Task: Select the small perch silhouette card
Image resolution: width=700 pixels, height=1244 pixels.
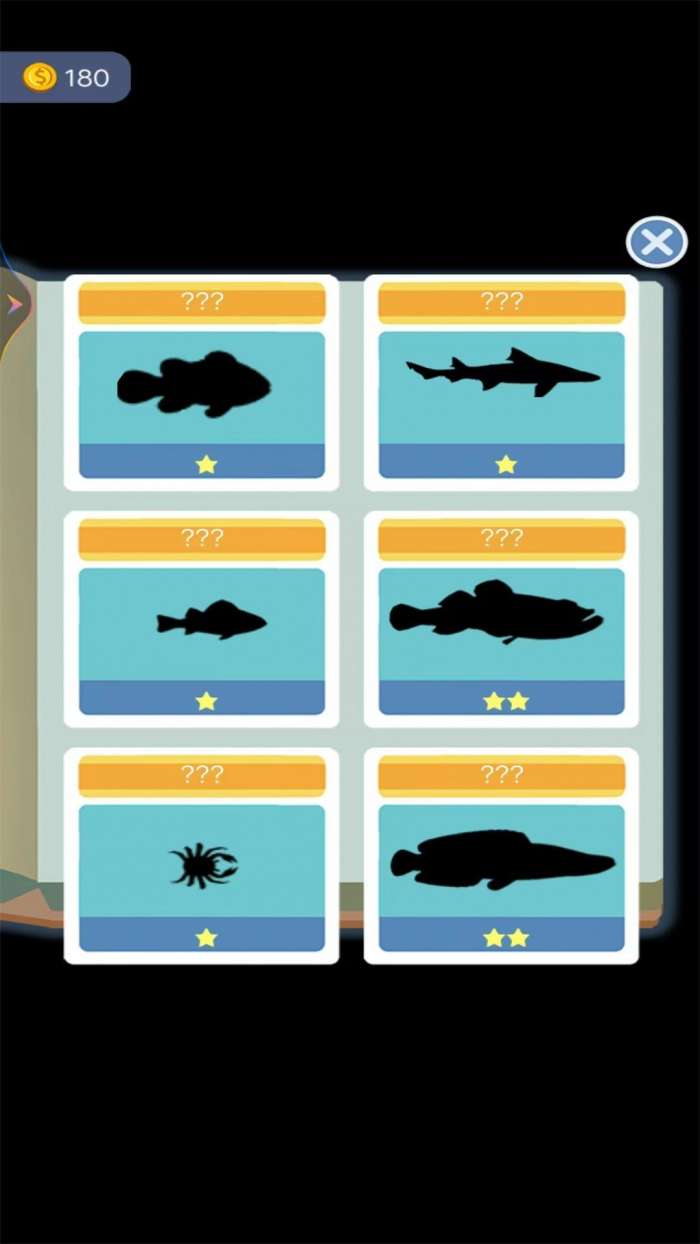Action: pos(201,622)
